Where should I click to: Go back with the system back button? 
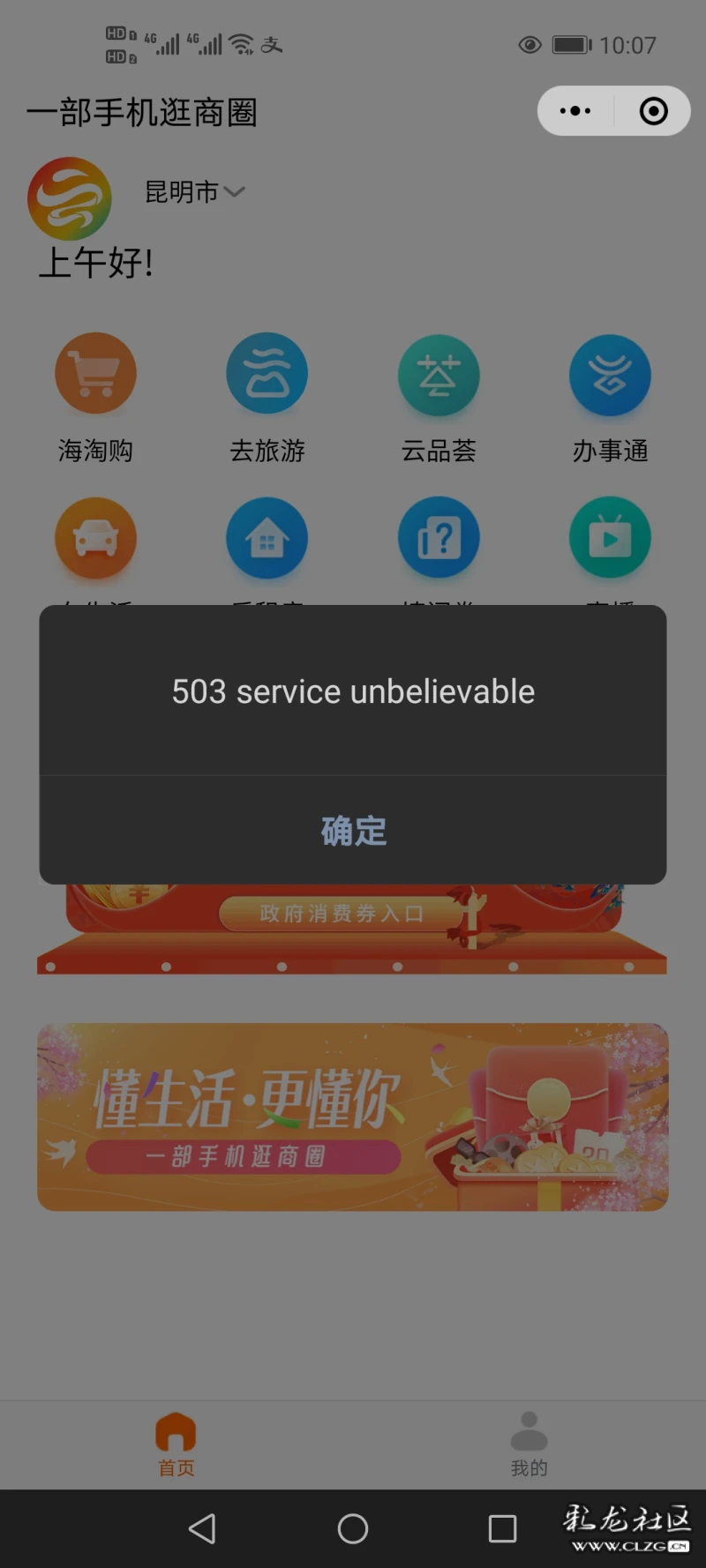202,1528
